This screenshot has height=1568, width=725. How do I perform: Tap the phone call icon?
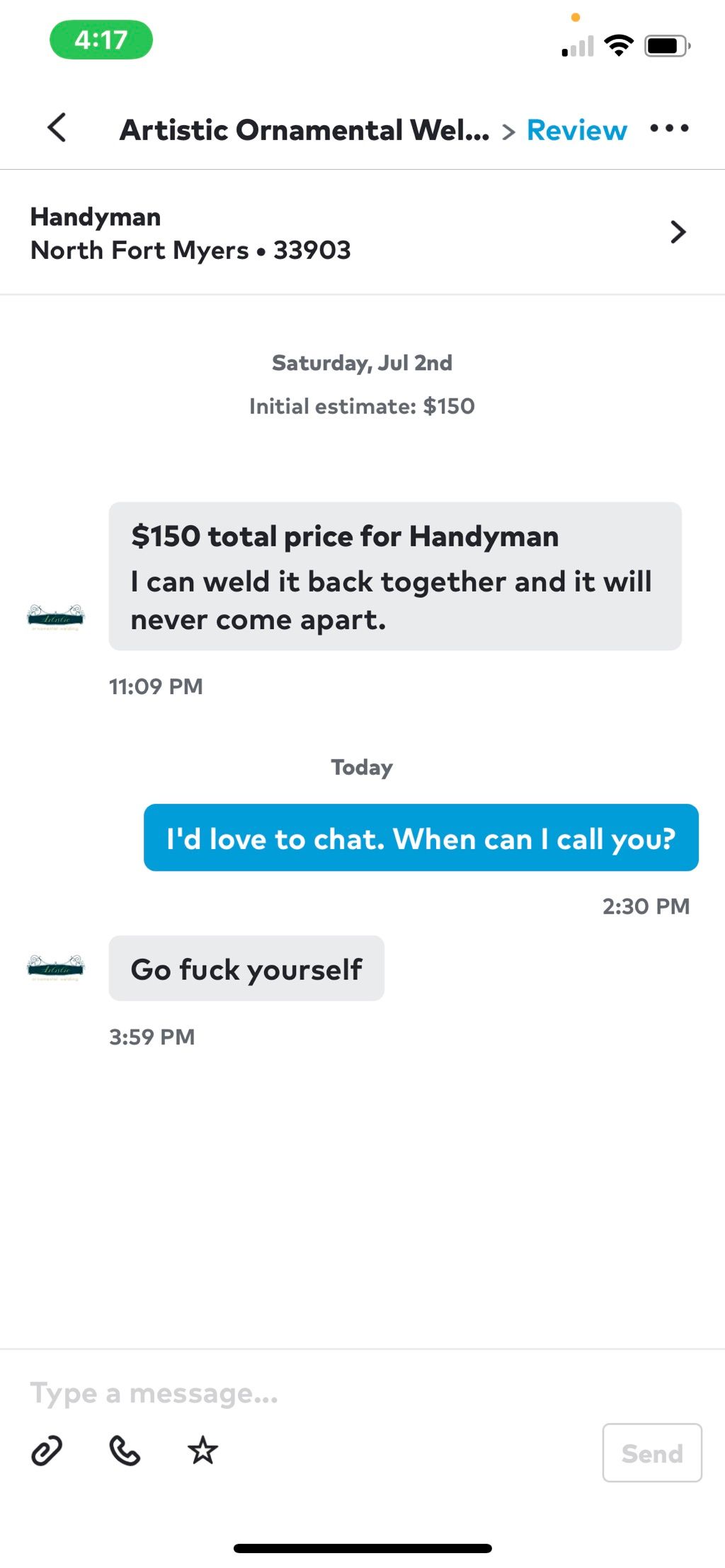pyautogui.click(x=125, y=1451)
